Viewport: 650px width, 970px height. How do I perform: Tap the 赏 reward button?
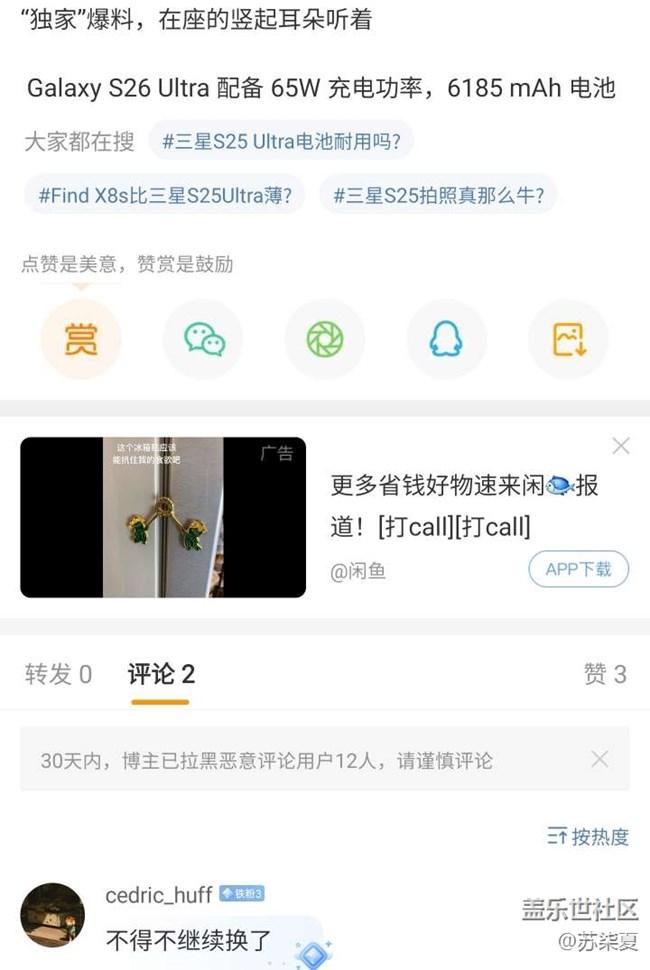tap(81, 340)
